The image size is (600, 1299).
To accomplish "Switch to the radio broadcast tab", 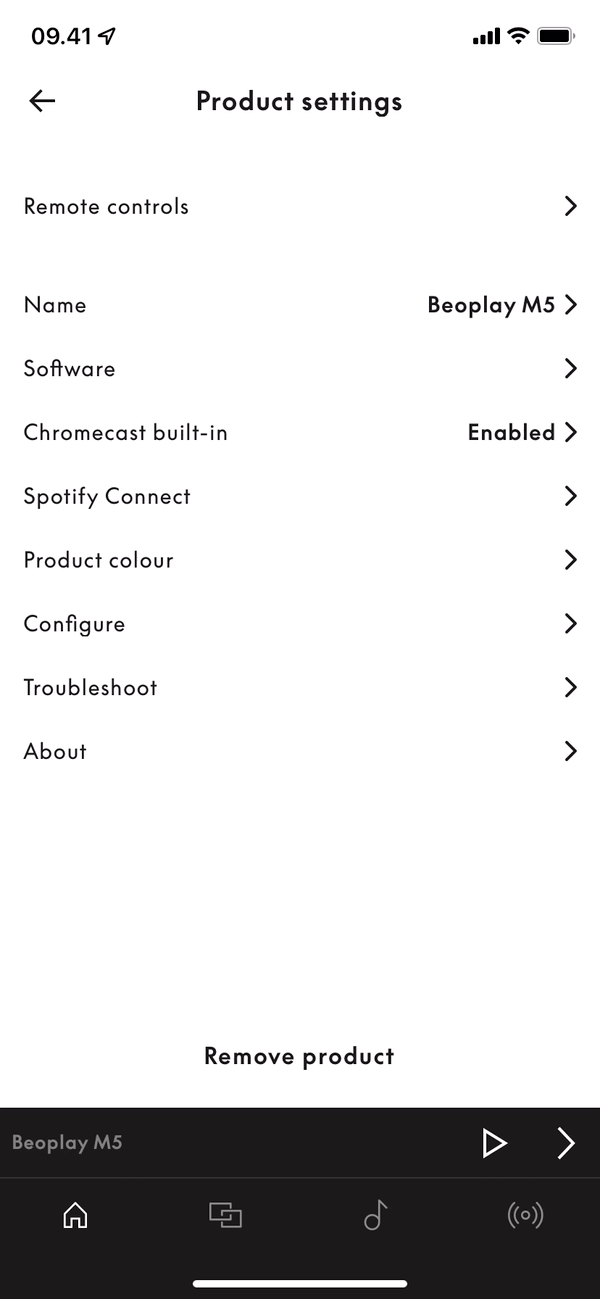I will pyautogui.click(x=525, y=1216).
